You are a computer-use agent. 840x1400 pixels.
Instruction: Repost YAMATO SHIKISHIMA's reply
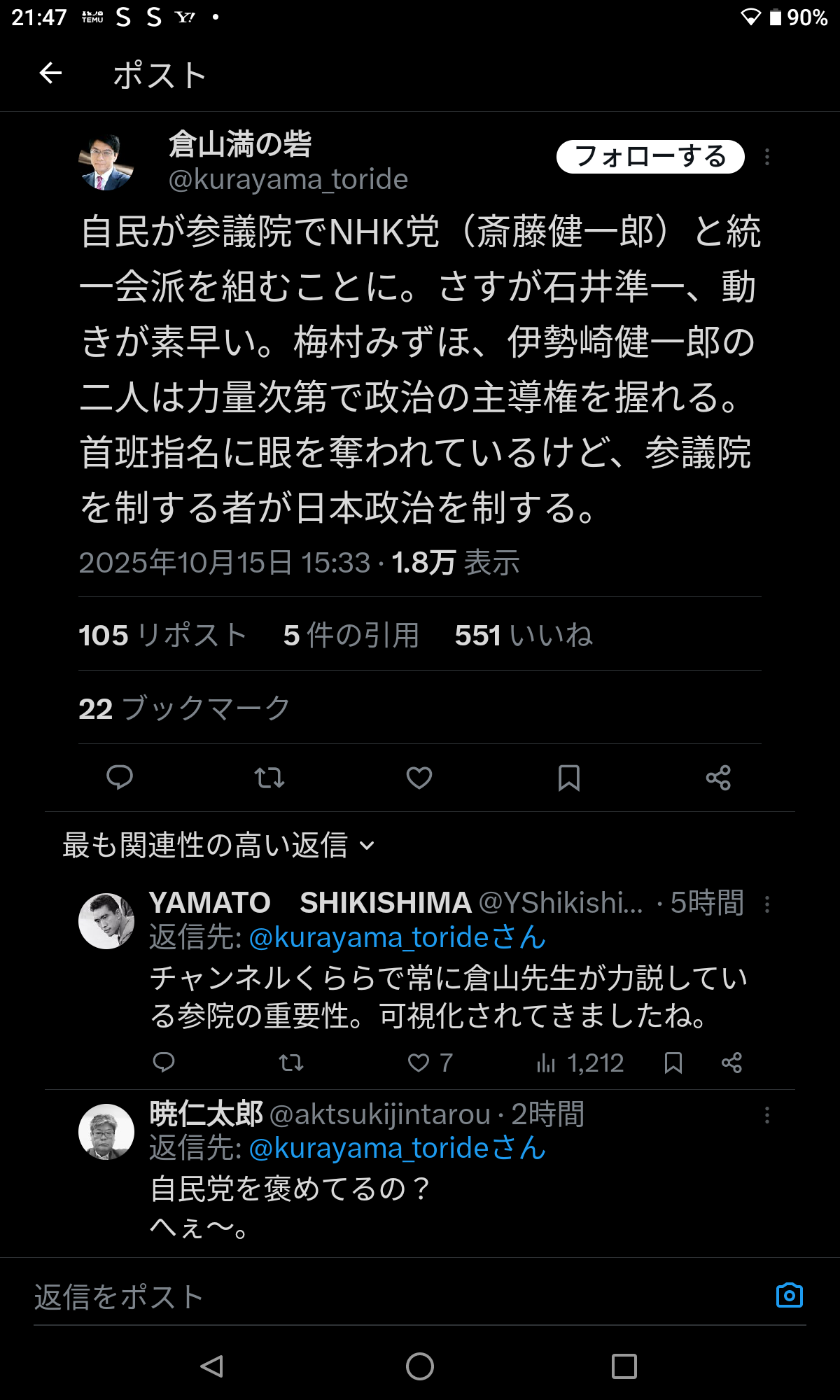[291, 1063]
